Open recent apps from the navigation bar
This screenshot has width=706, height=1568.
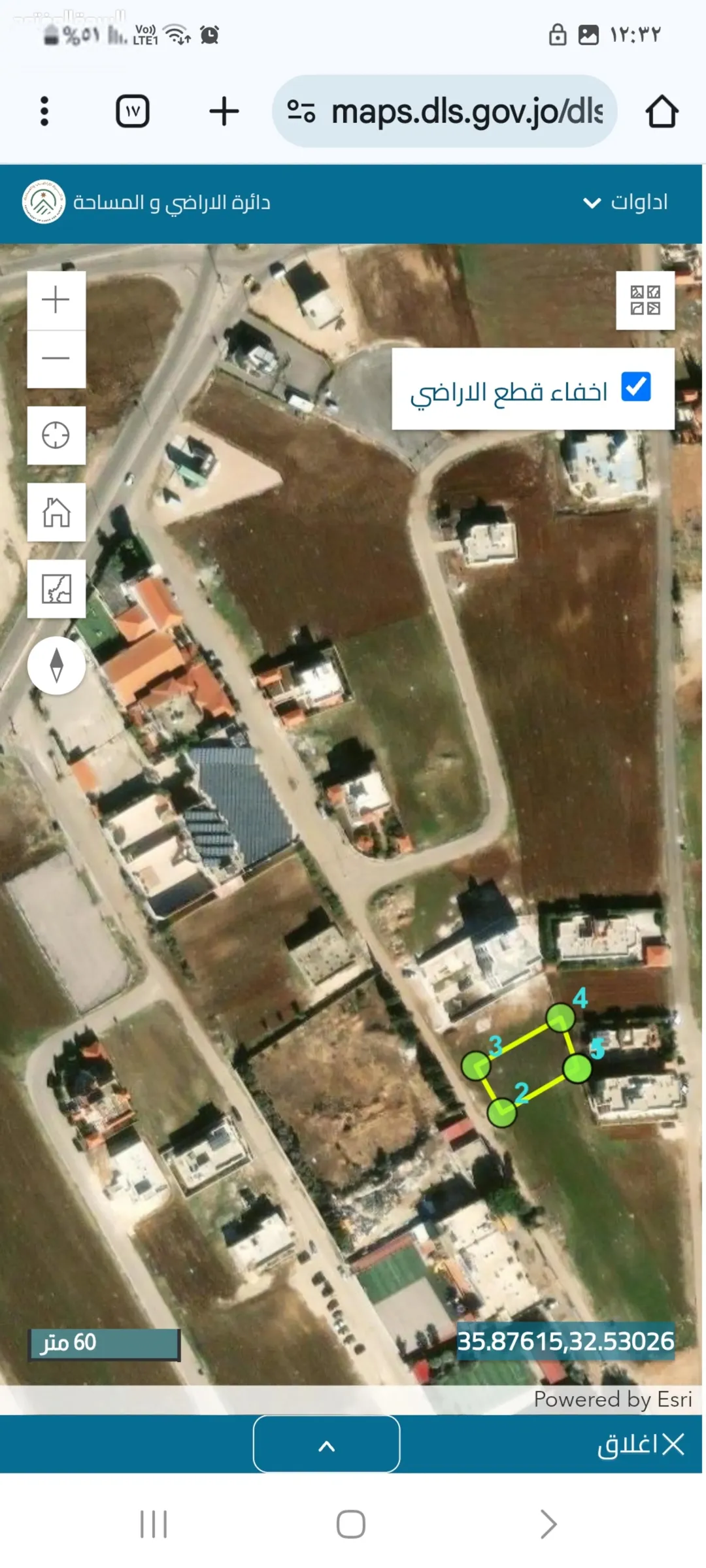click(154, 1524)
